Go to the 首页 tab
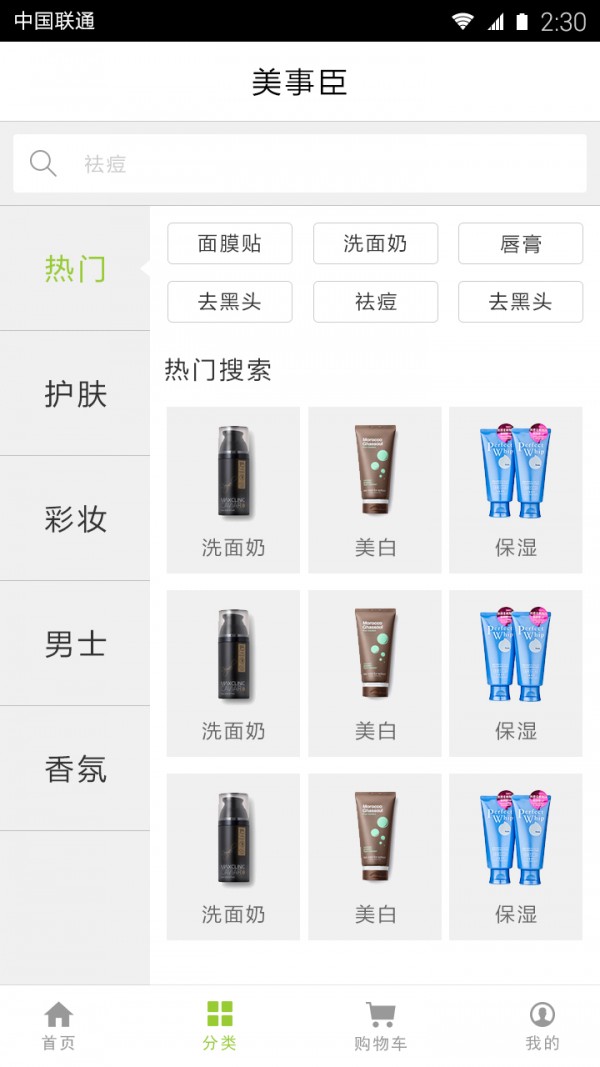Viewport: 600px width, 1067px height. point(59,1026)
